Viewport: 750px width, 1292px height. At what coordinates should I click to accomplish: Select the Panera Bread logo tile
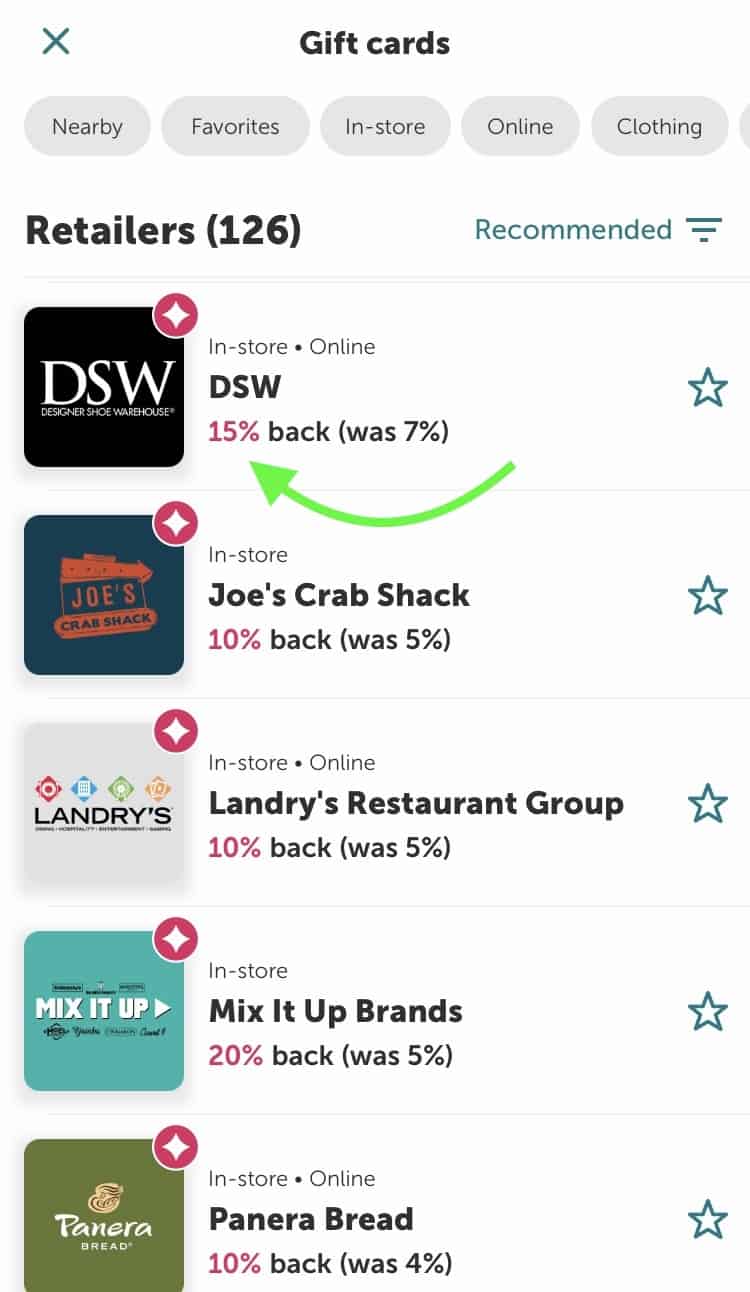click(x=104, y=1219)
